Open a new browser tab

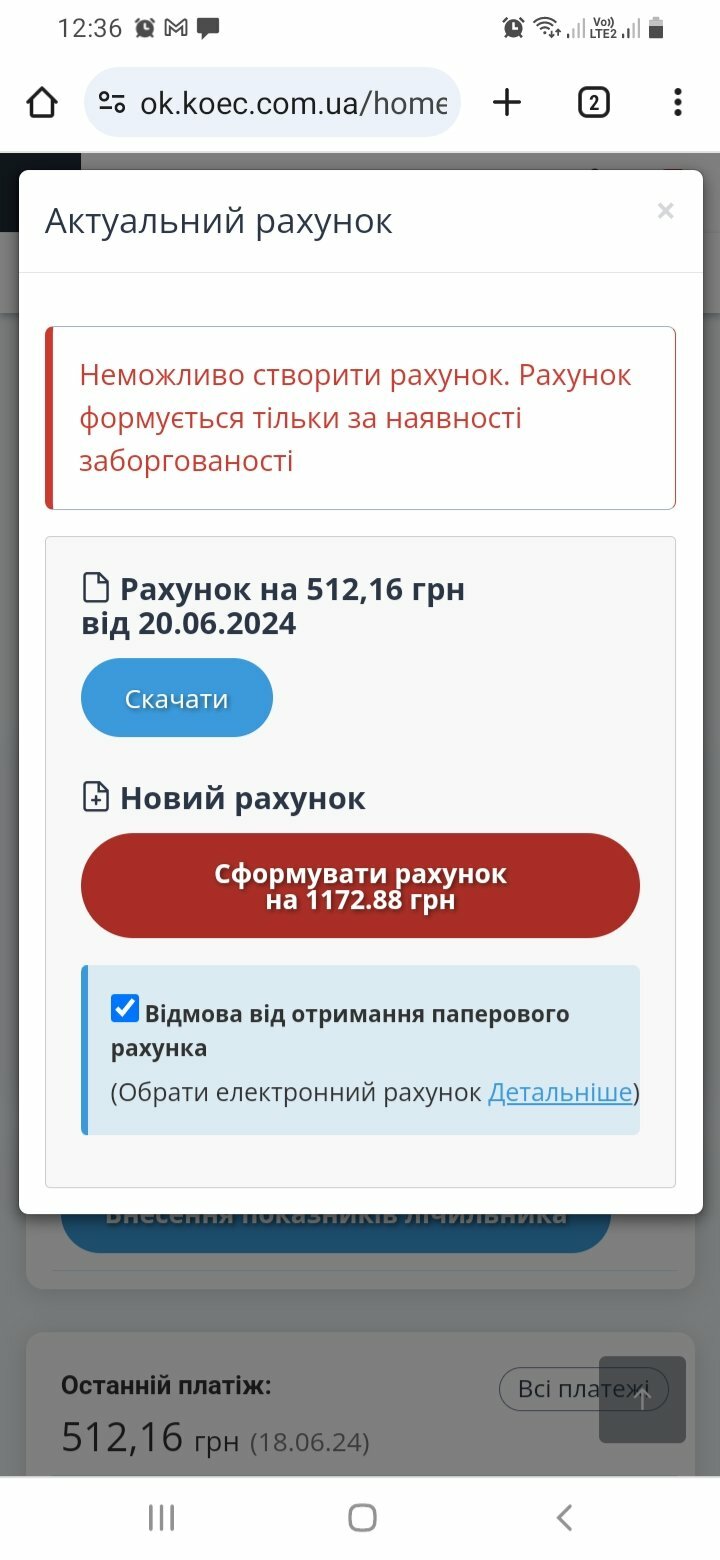[507, 102]
